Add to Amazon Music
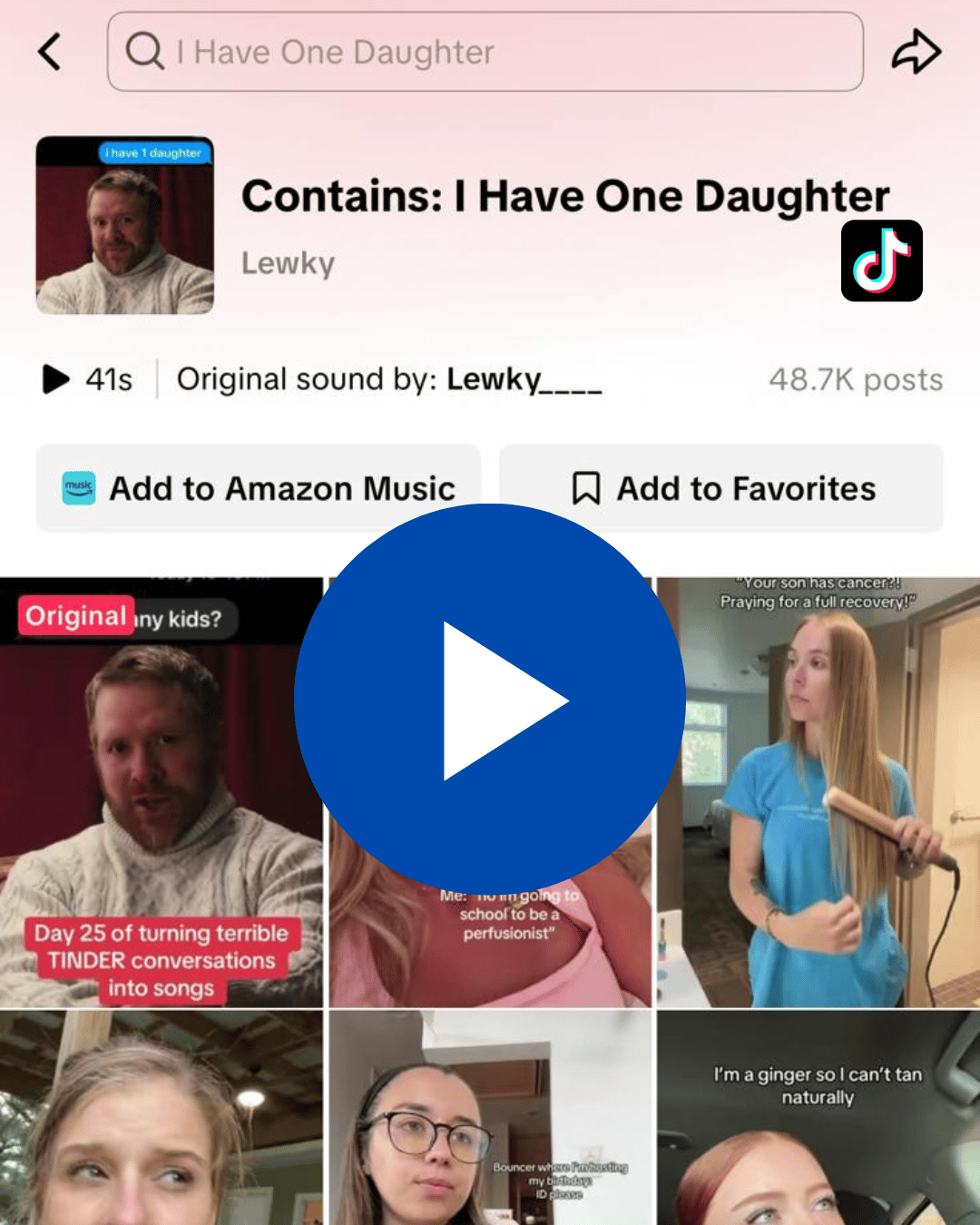This screenshot has width=980, height=1225. pos(259,488)
